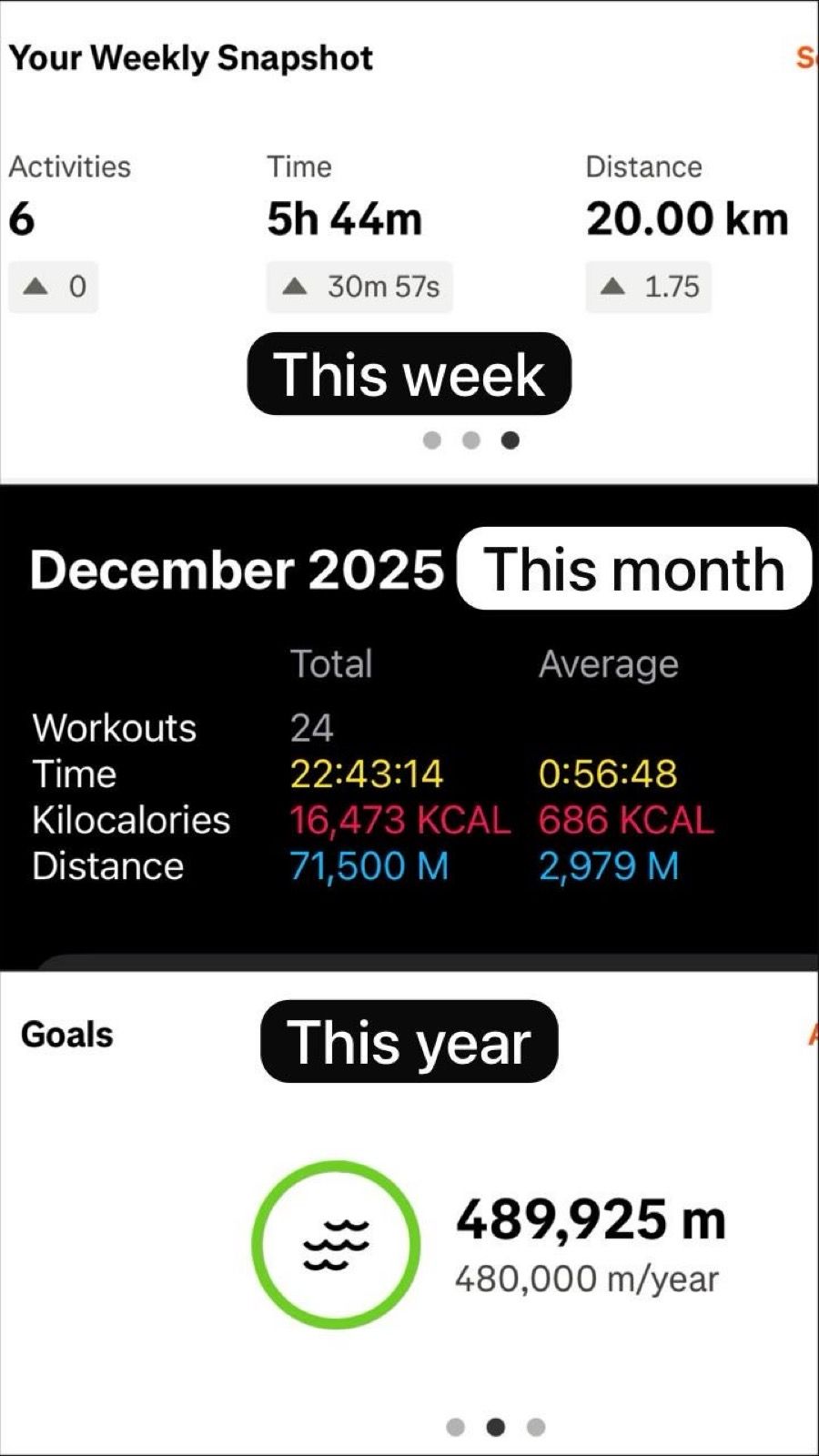Tap the "20.00 km" weekly distance value

click(688, 218)
